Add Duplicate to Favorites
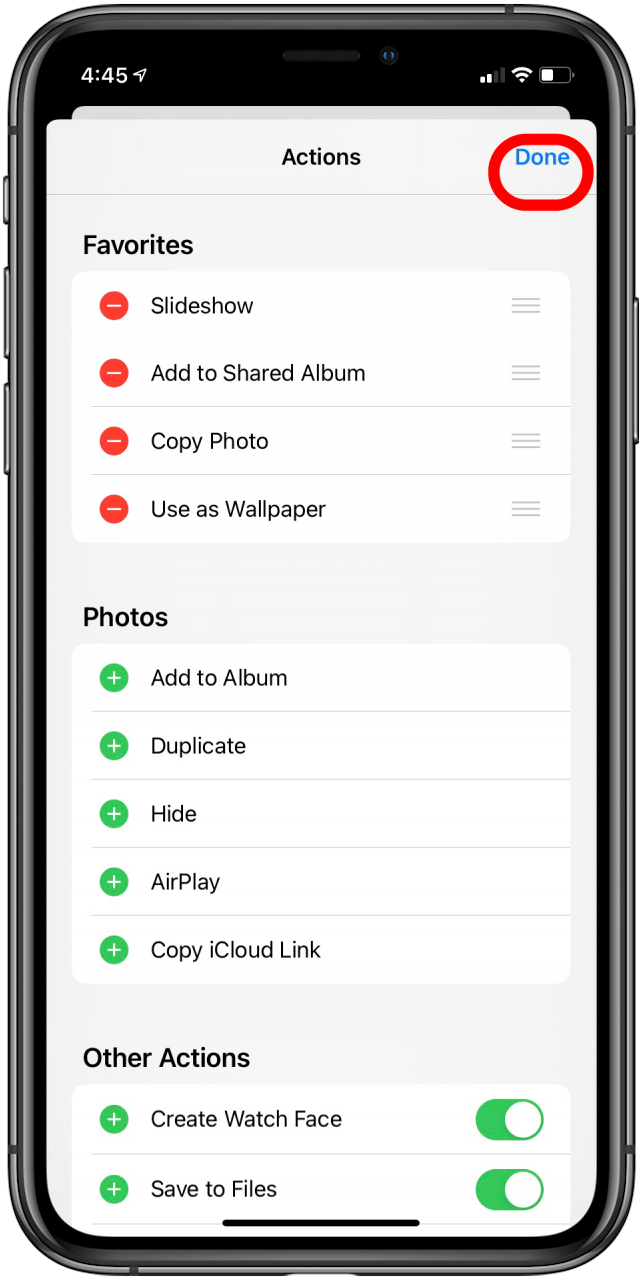Screen dimensions: 642x1280 point(114,746)
